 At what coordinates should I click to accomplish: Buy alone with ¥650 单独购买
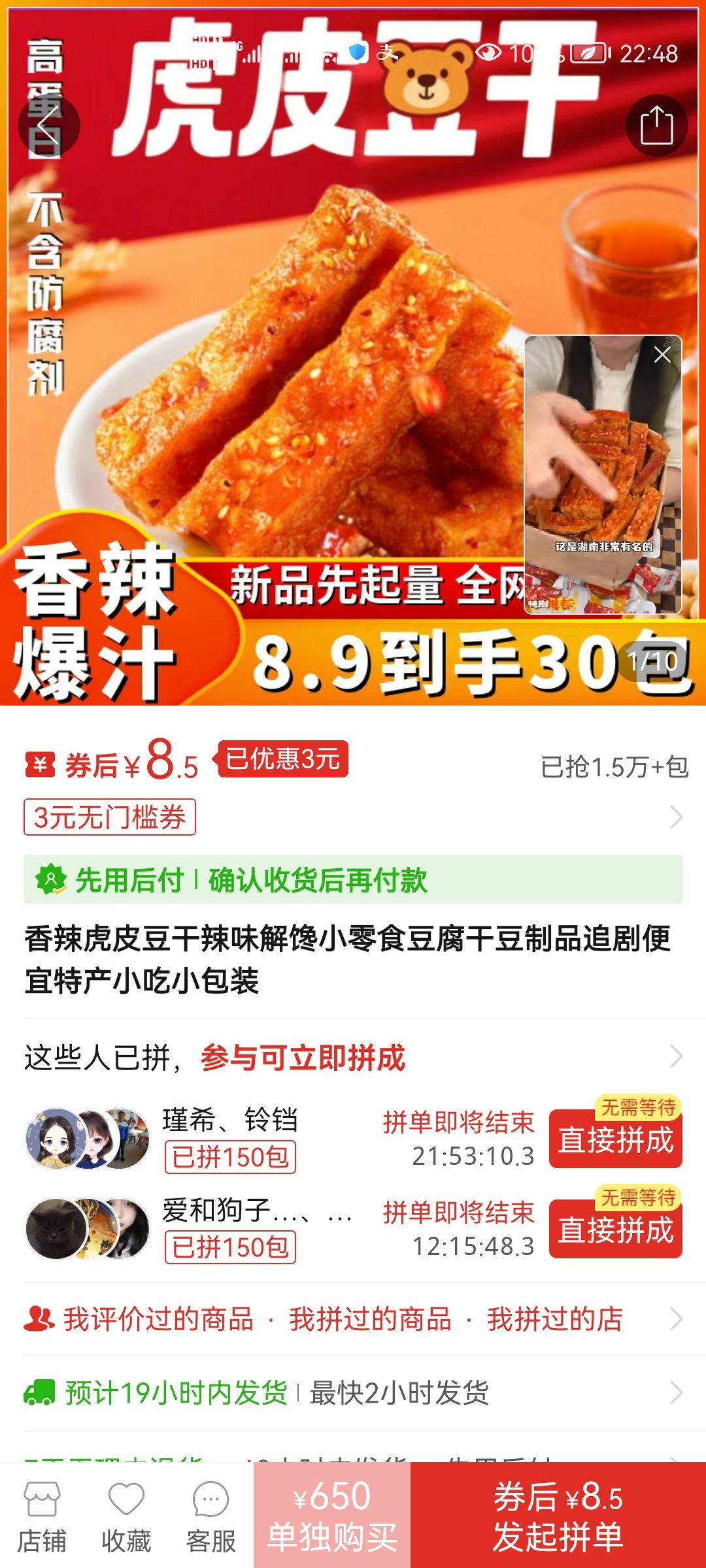[332, 1516]
